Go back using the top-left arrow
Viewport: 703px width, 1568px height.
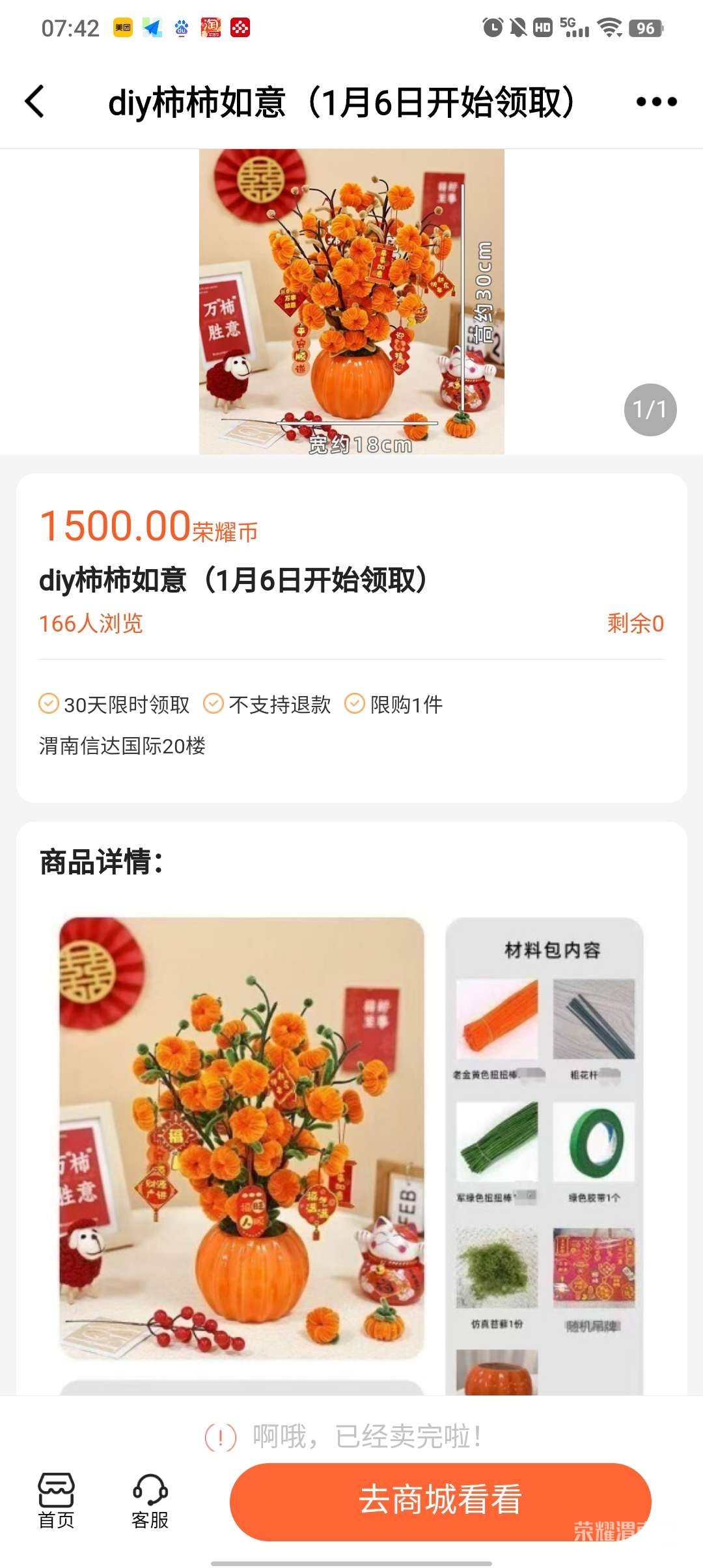(35, 102)
